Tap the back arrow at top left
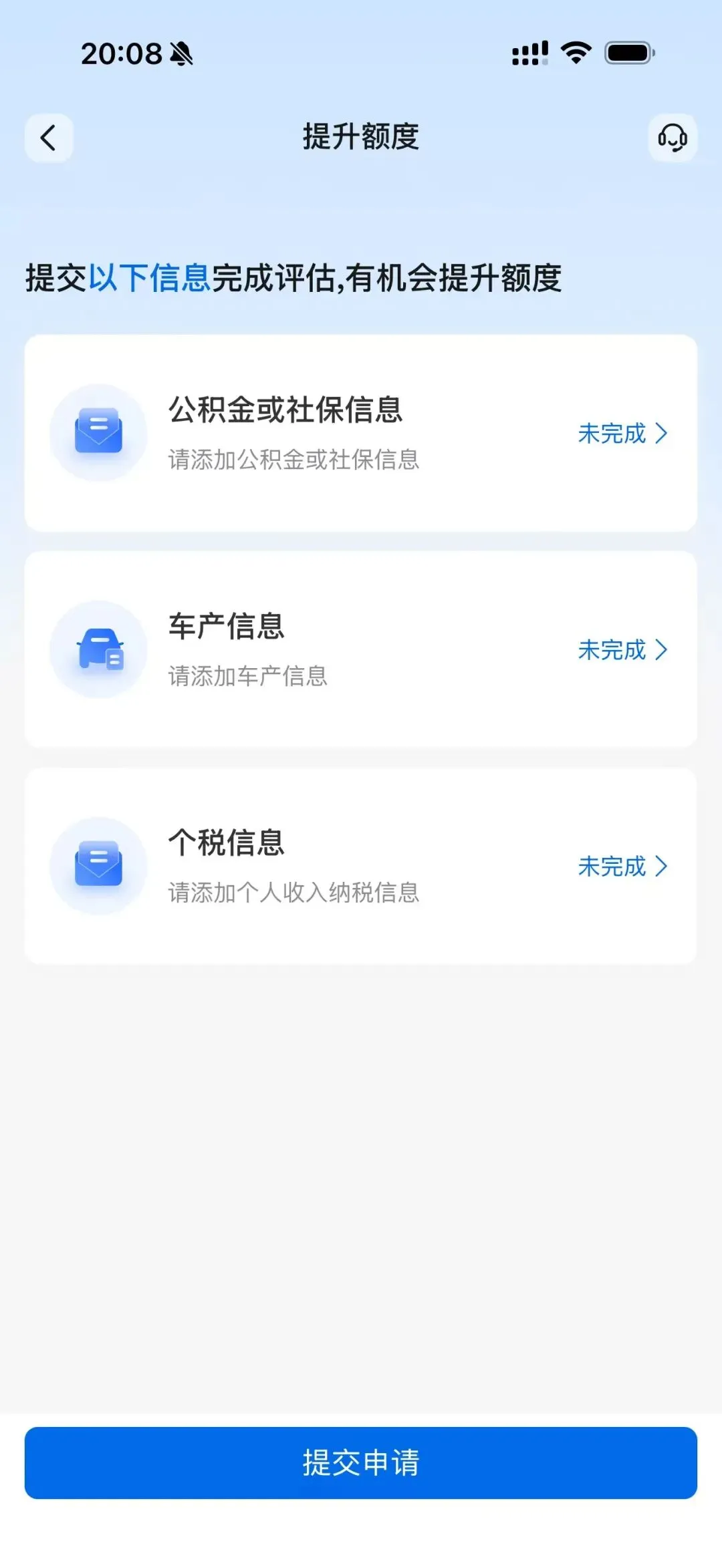The height and width of the screenshot is (1568, 722). tap(47, 137)
